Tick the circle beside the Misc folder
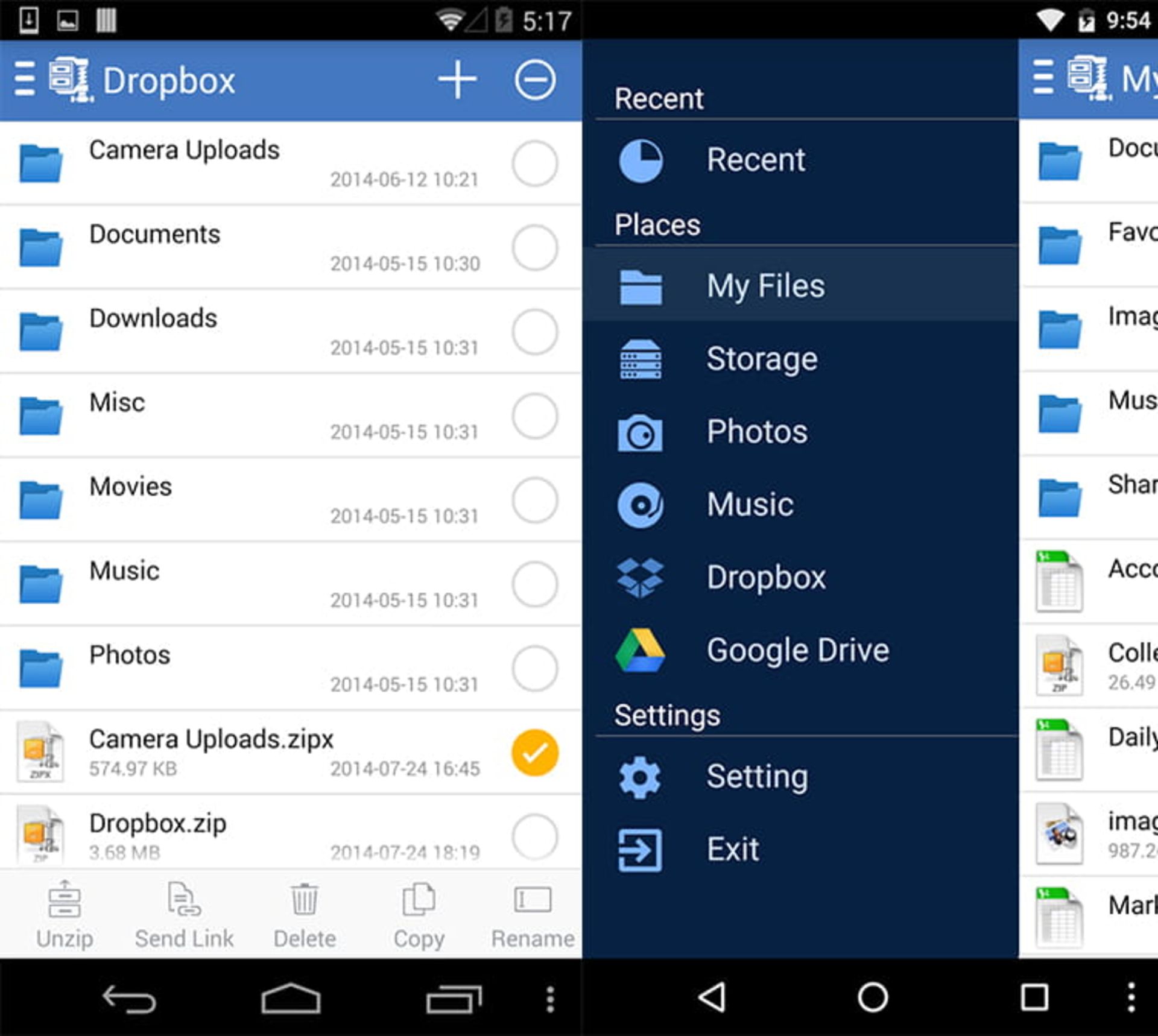The image size is (1158, 1036). coord(535,415)
